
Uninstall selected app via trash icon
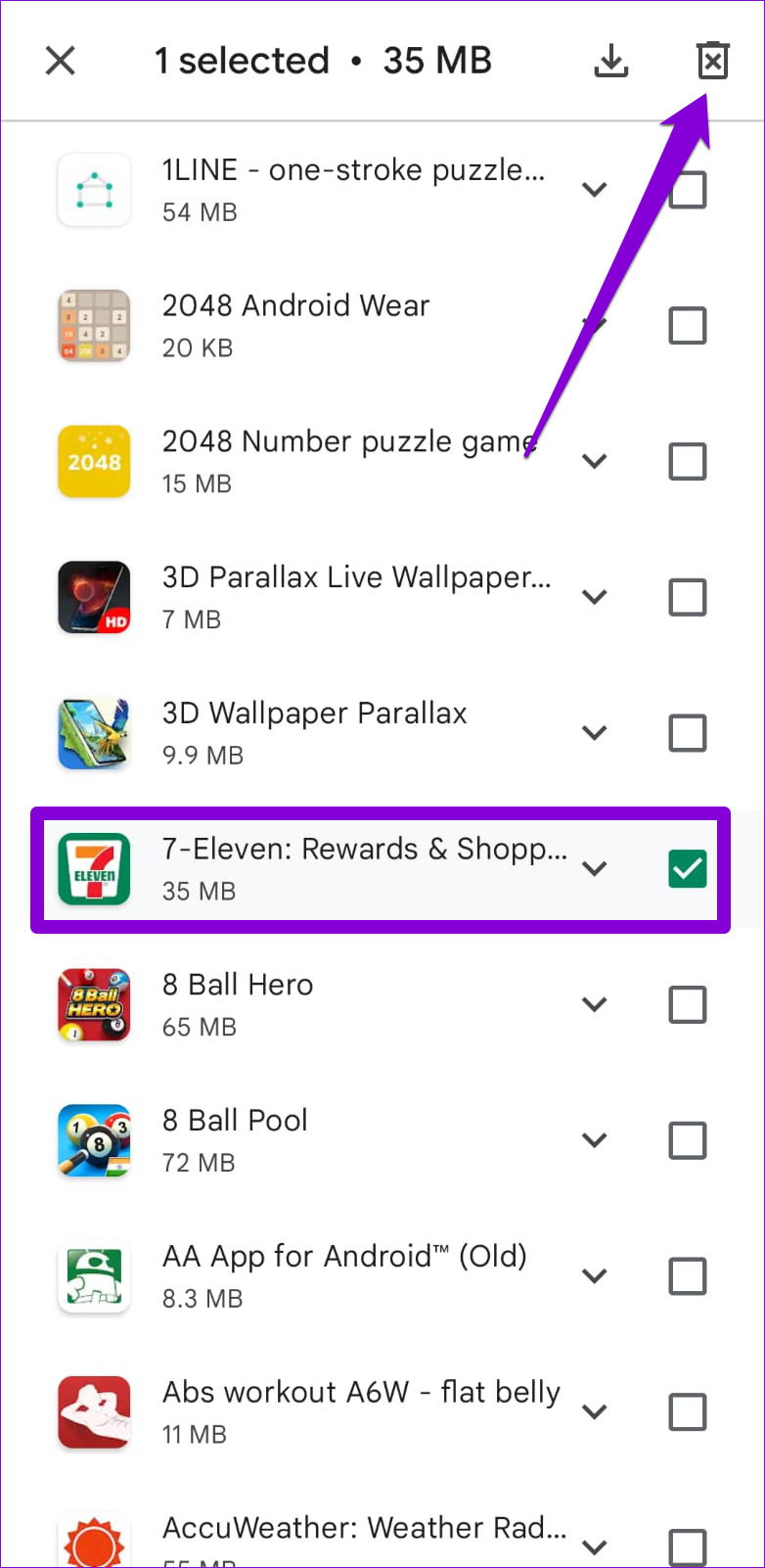713,61
